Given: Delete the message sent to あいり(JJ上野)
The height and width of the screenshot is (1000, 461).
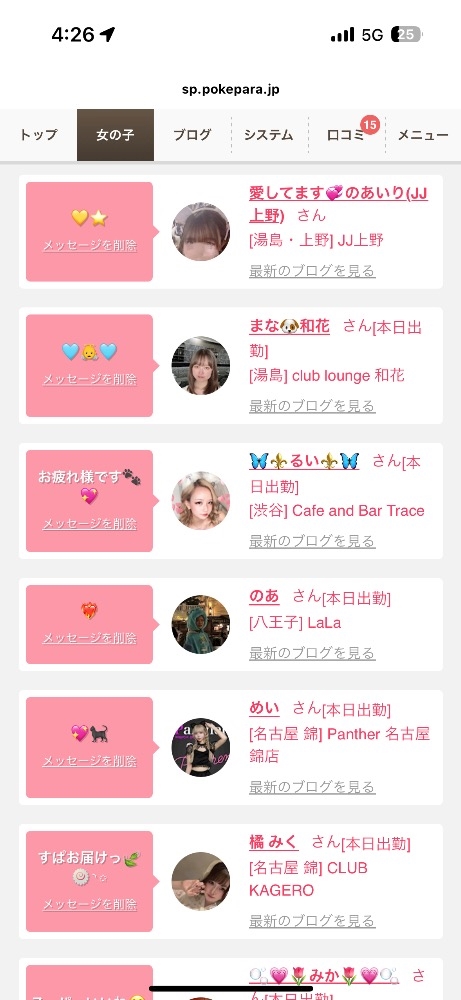Looking at the screenshot, I should coord(90,246).
